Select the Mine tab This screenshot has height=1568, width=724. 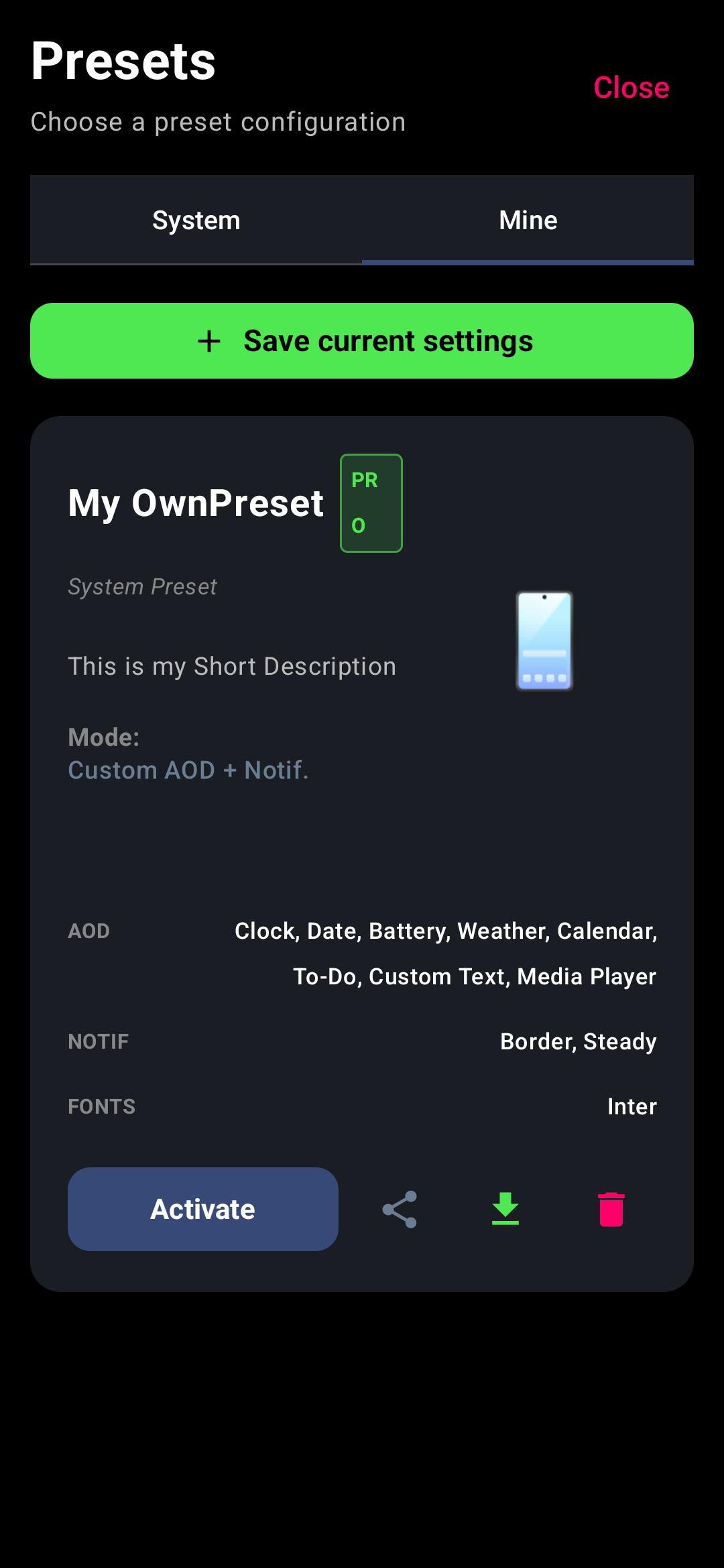point(528,220)
